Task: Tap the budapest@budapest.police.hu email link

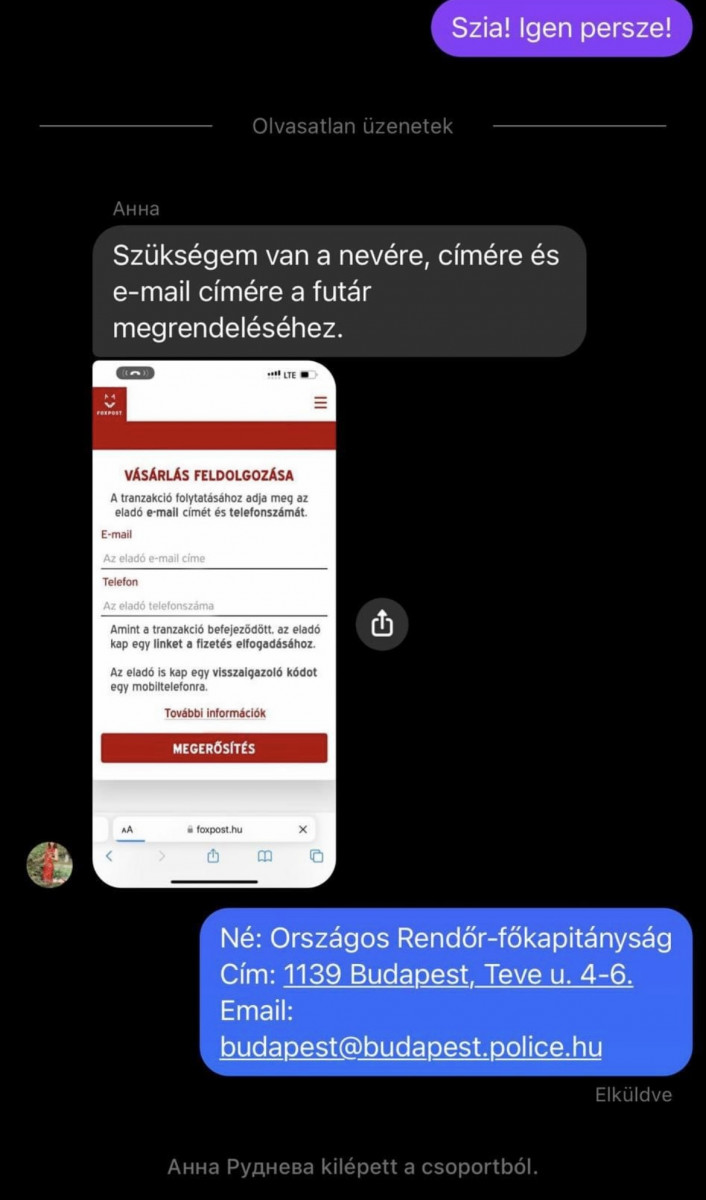Action: [411, 1047]
